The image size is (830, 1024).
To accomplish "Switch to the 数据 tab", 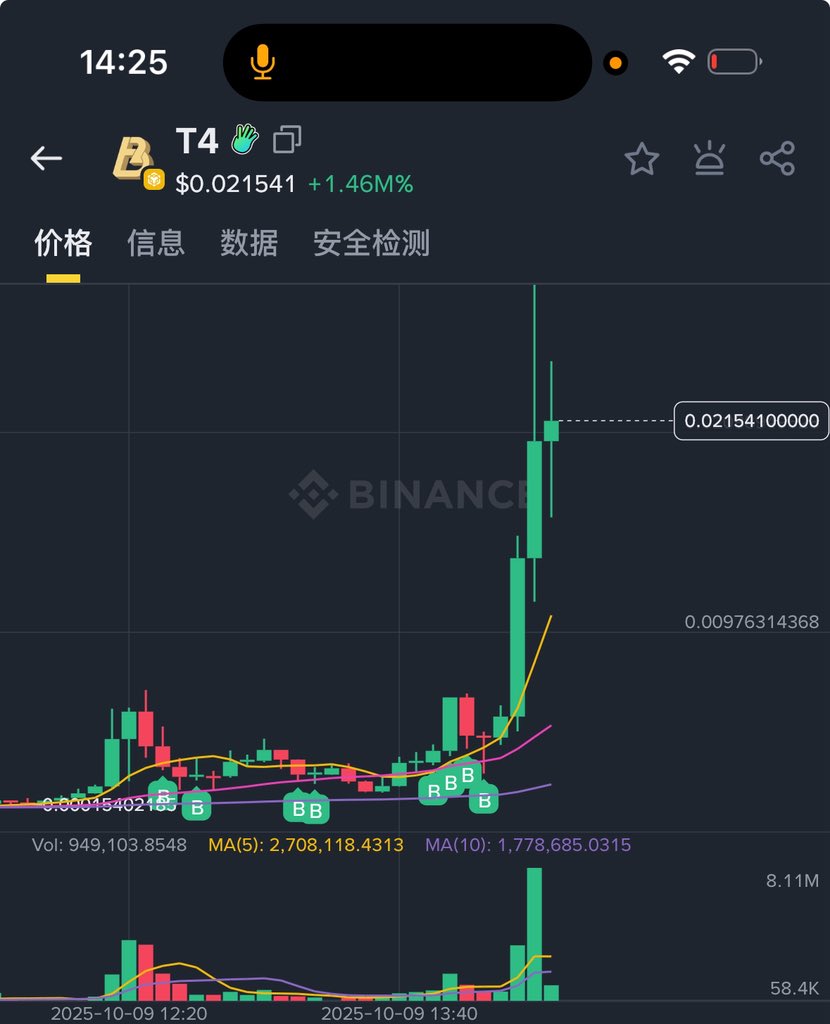I will pos(249,243).
